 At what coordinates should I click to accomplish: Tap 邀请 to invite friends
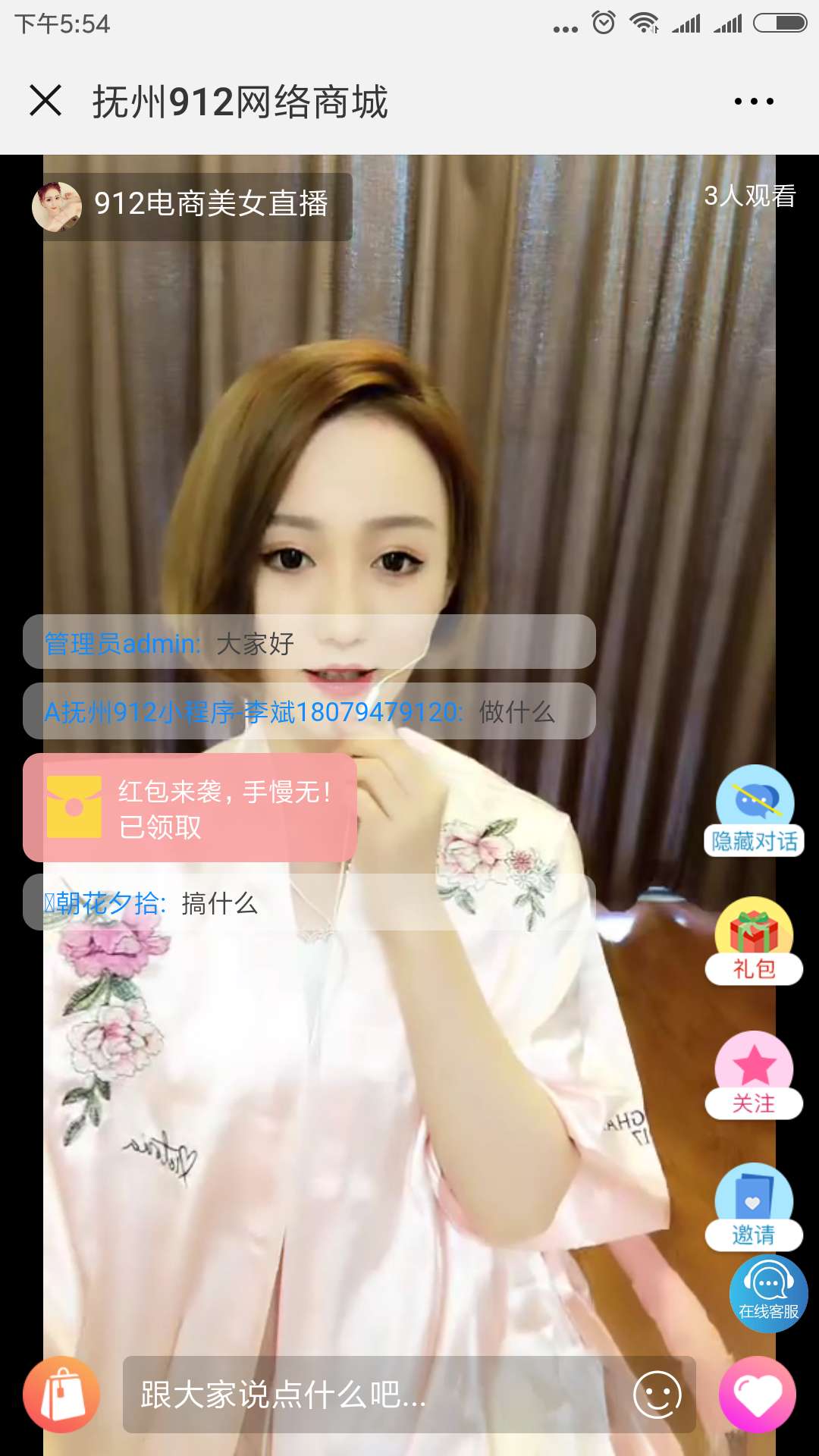pyautogui.click(x=754, y=1207)
